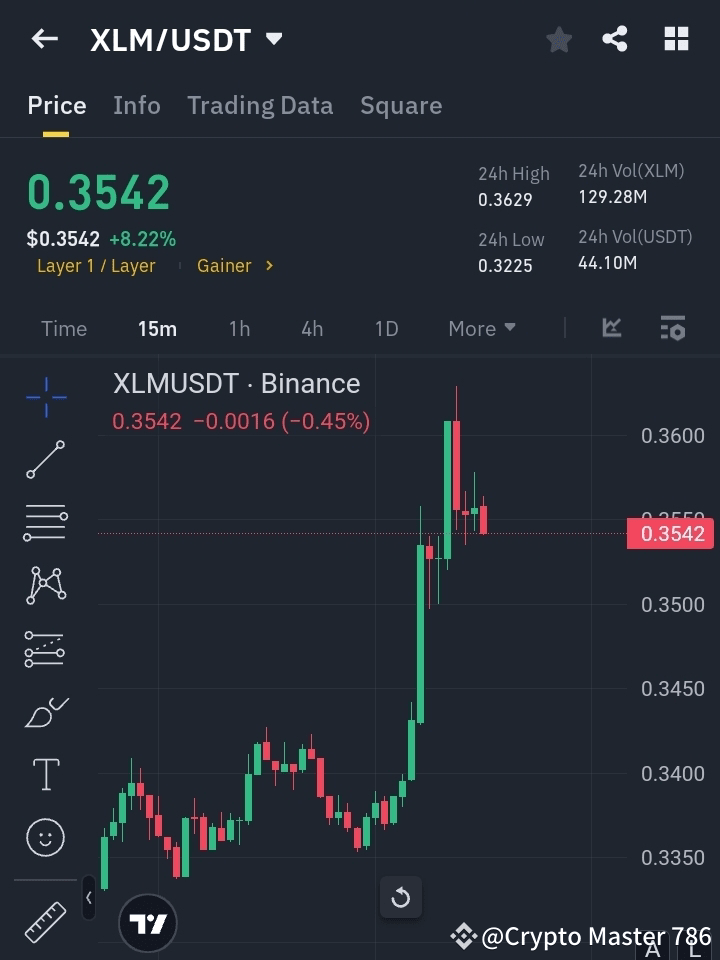Screen dimensions: 720x960
Task: Select the trend line drawing tool
Action: tap(44, 460)
